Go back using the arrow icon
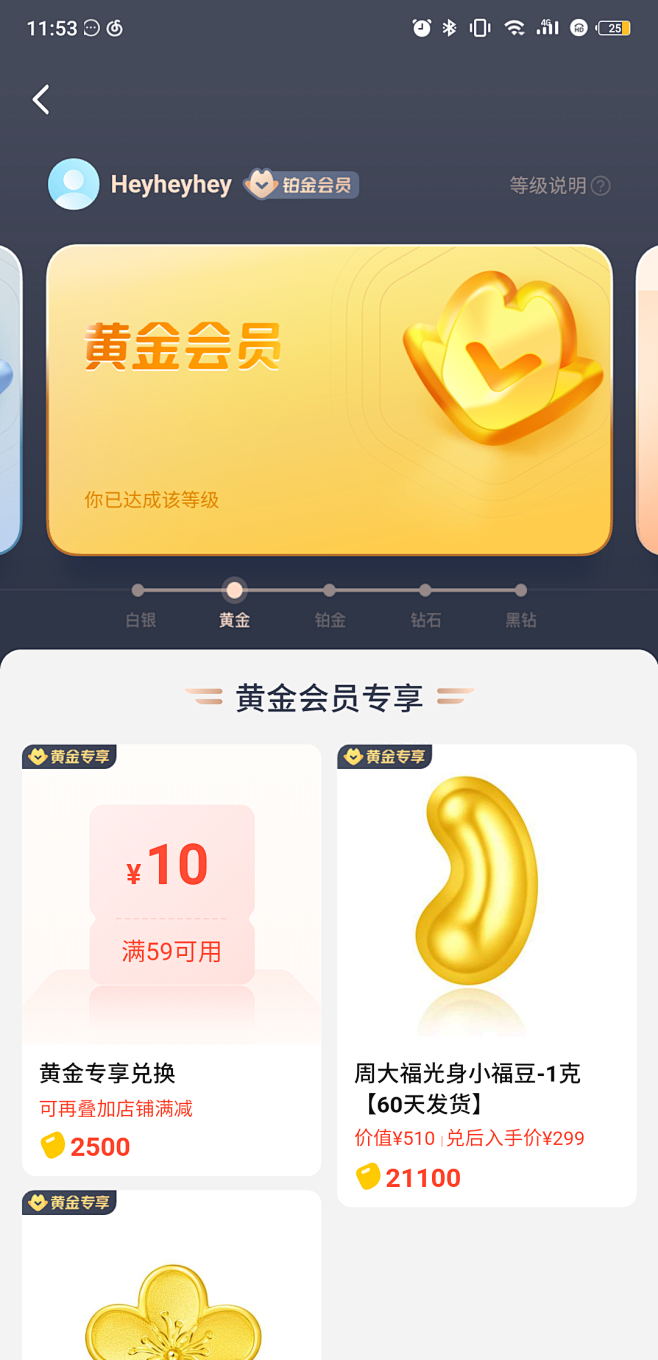 41,99
